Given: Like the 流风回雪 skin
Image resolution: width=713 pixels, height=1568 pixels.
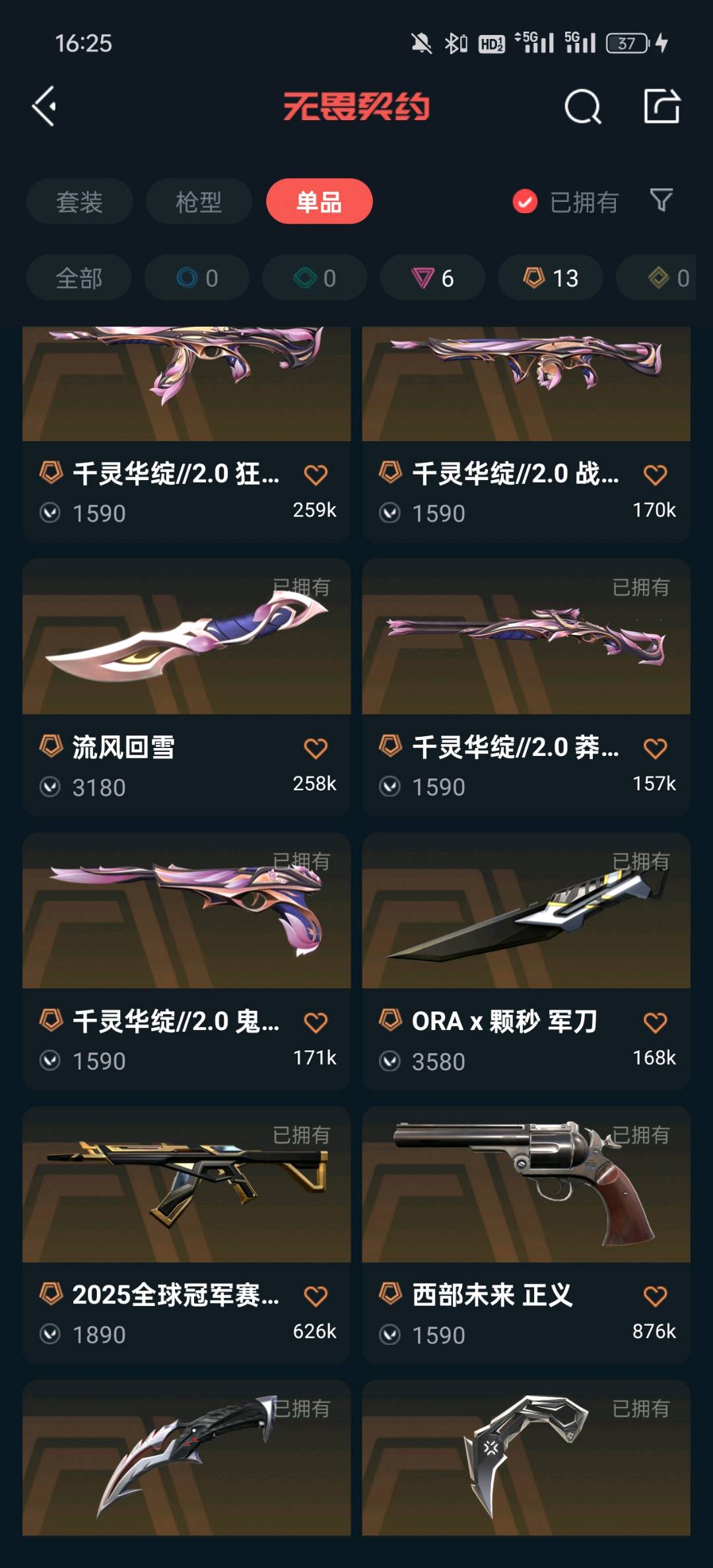Looking at the screenshot, I should point(316,749).
